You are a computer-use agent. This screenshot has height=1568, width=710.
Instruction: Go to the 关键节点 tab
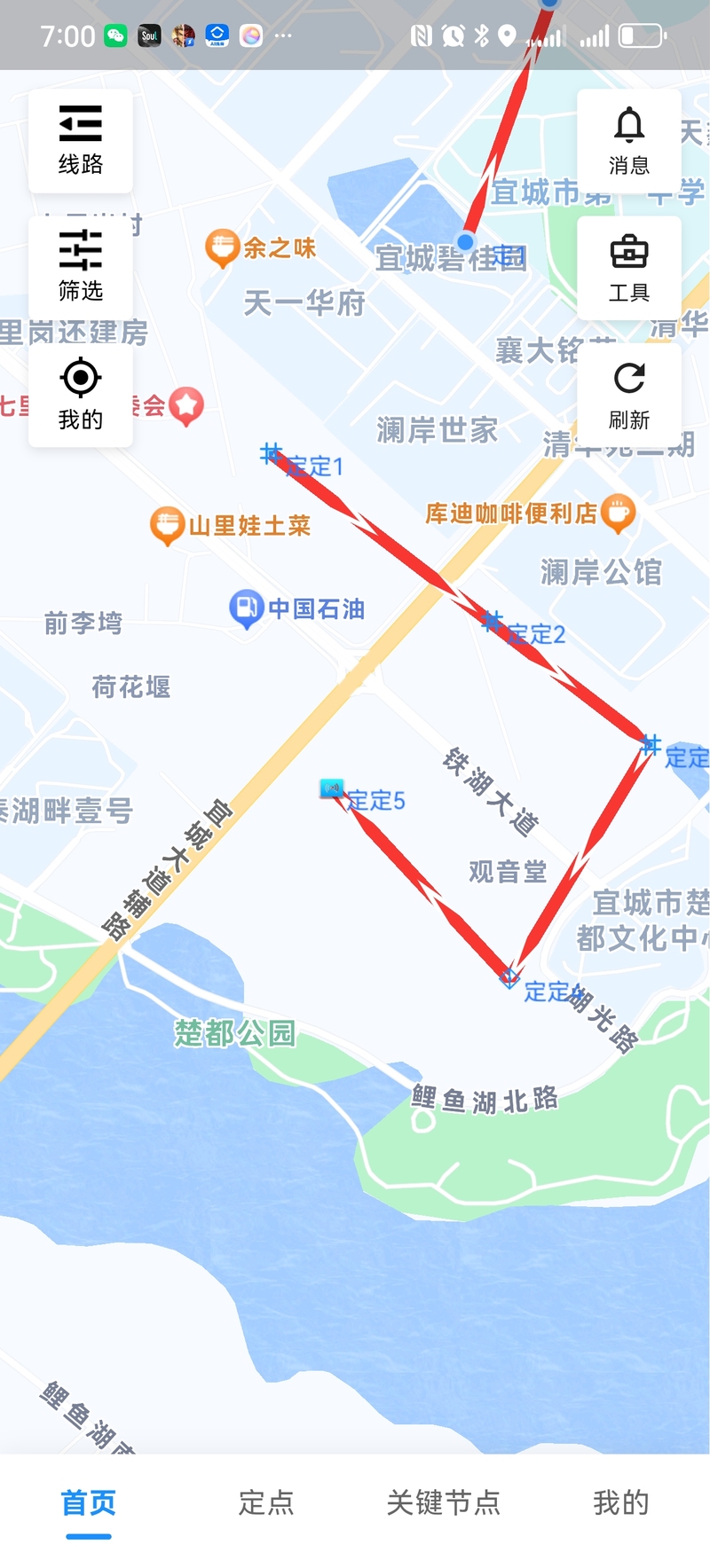[443, 1502]
